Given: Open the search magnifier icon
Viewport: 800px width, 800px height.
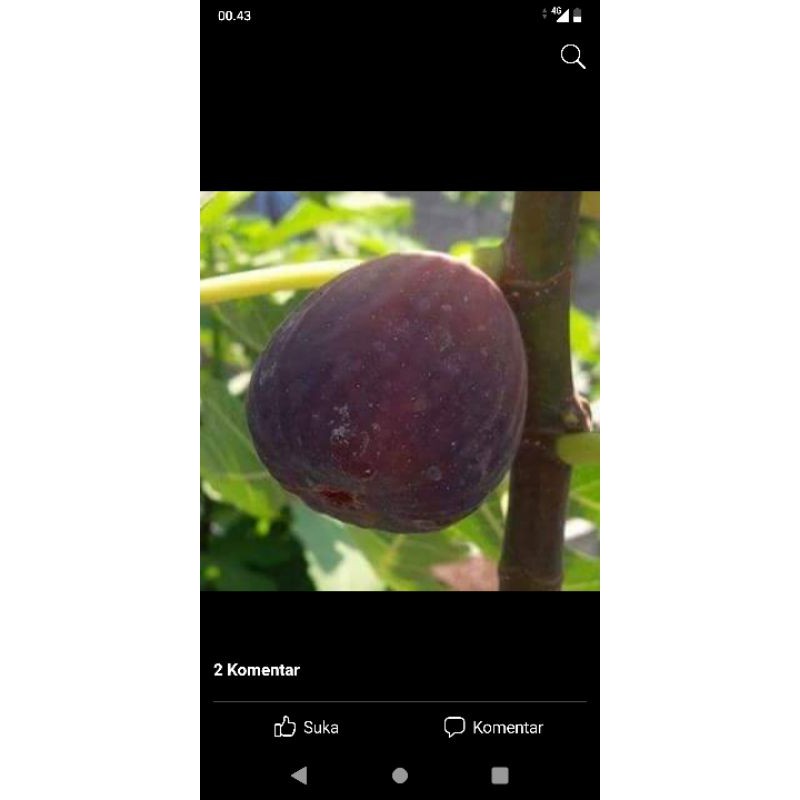Looking at the screenshot, I should [572, 57].
